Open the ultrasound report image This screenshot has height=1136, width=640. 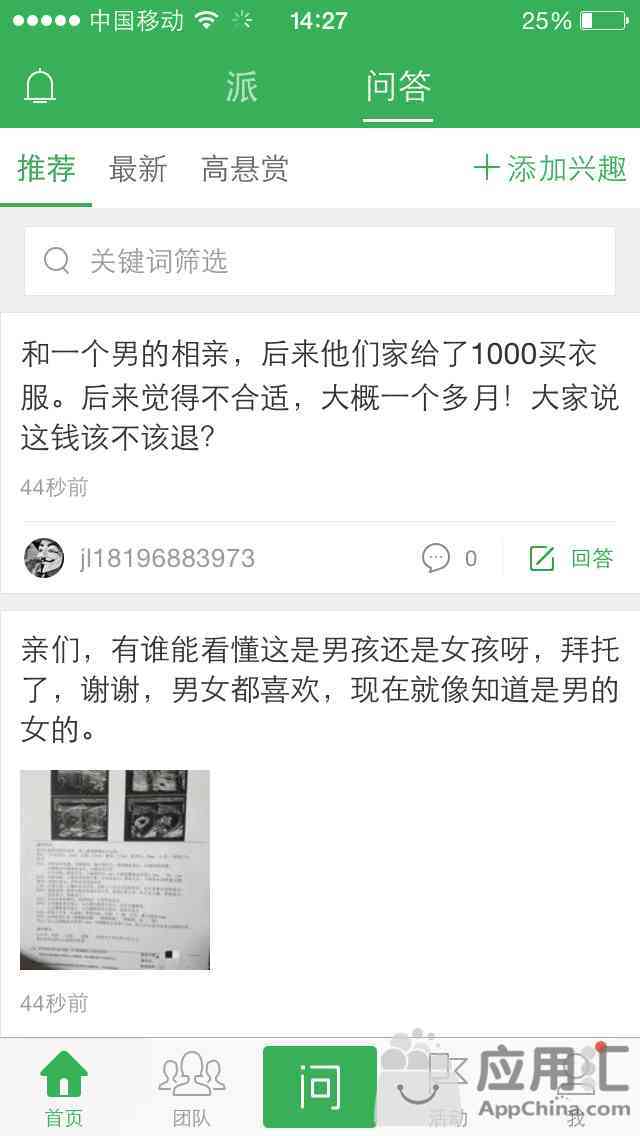pyautogui.click(x=115, y=869)
